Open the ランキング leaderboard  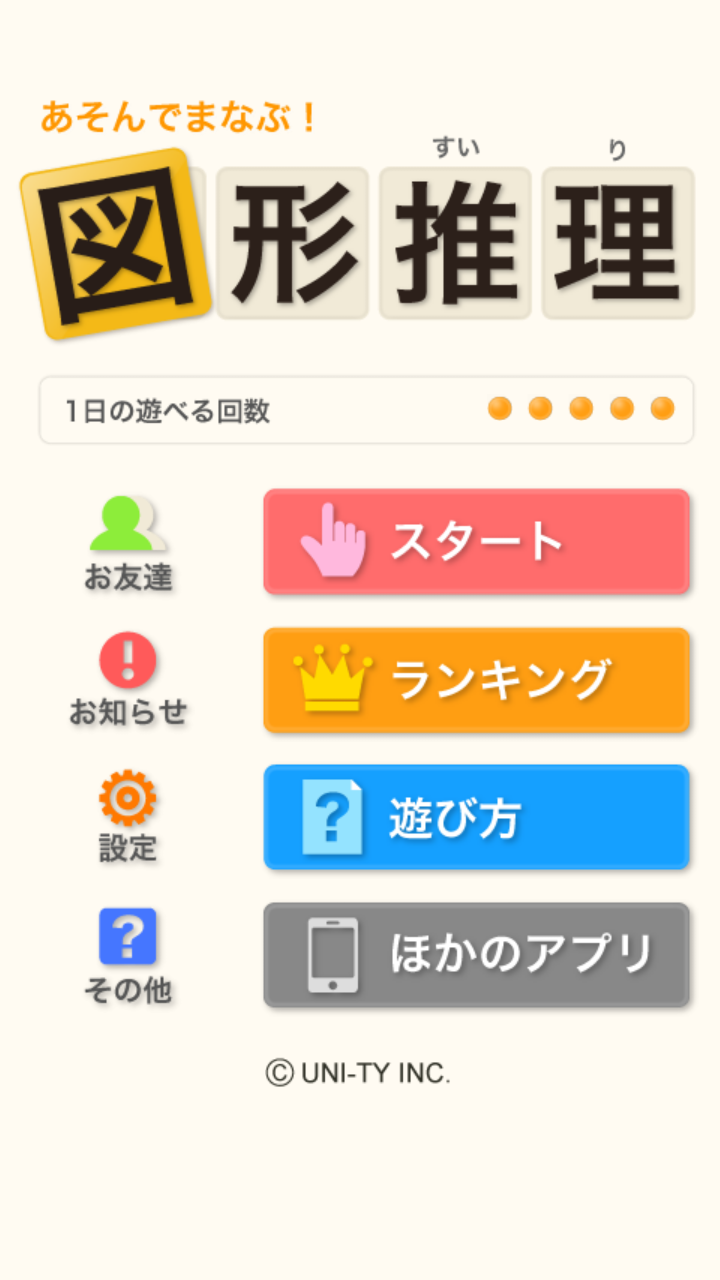tap(476, 680)
